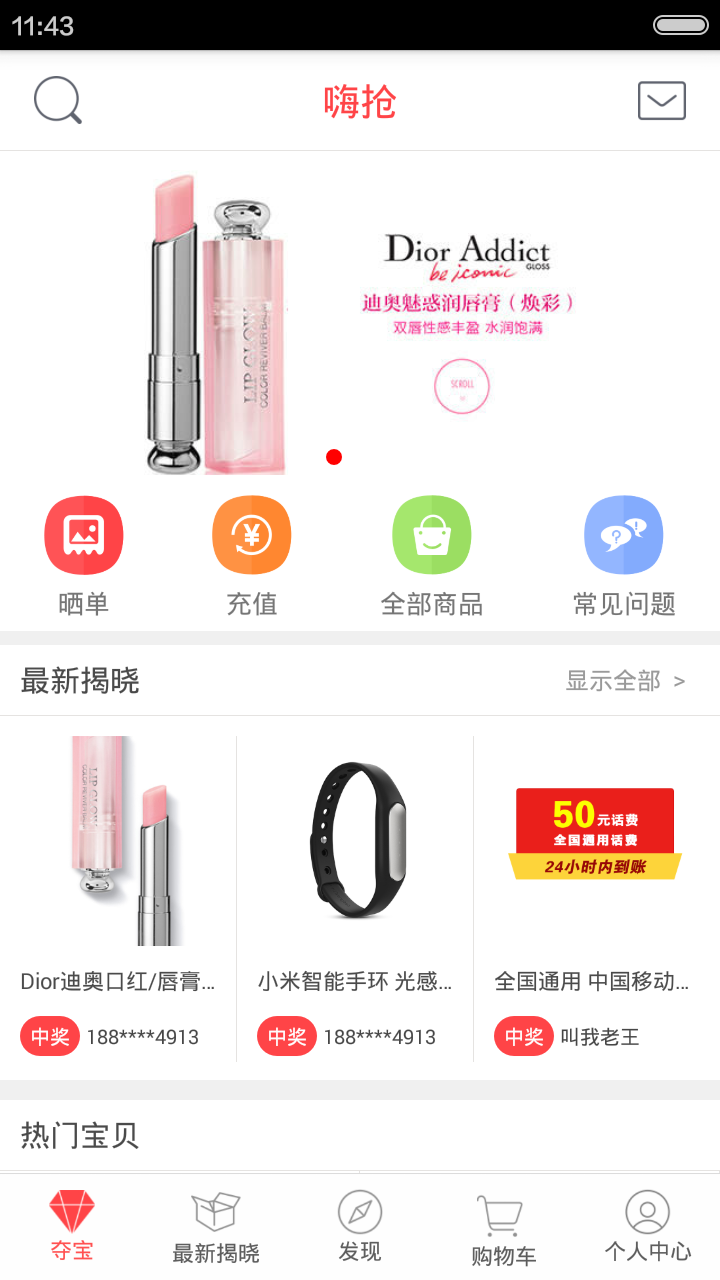Open the Dior Addict lip balm banner

[360, 320]
